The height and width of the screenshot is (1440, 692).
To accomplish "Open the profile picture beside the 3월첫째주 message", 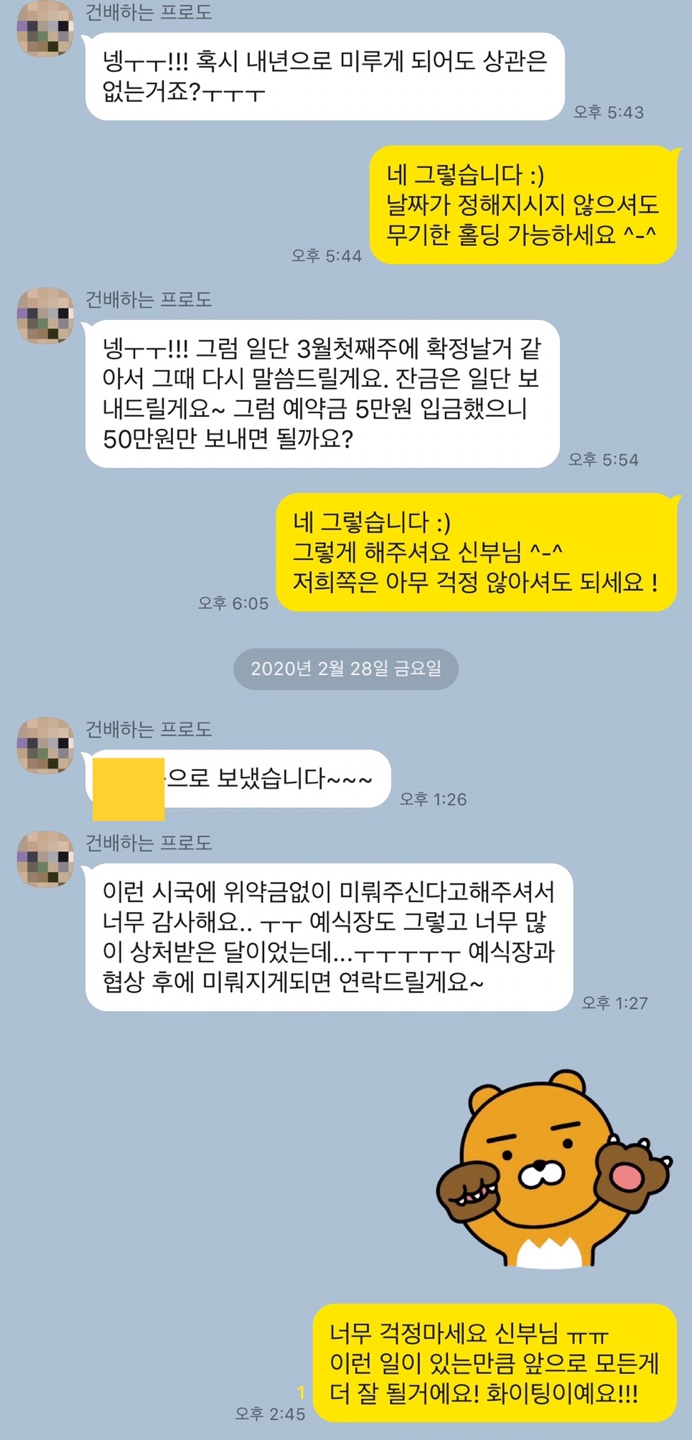I will (x=46, y=316).
